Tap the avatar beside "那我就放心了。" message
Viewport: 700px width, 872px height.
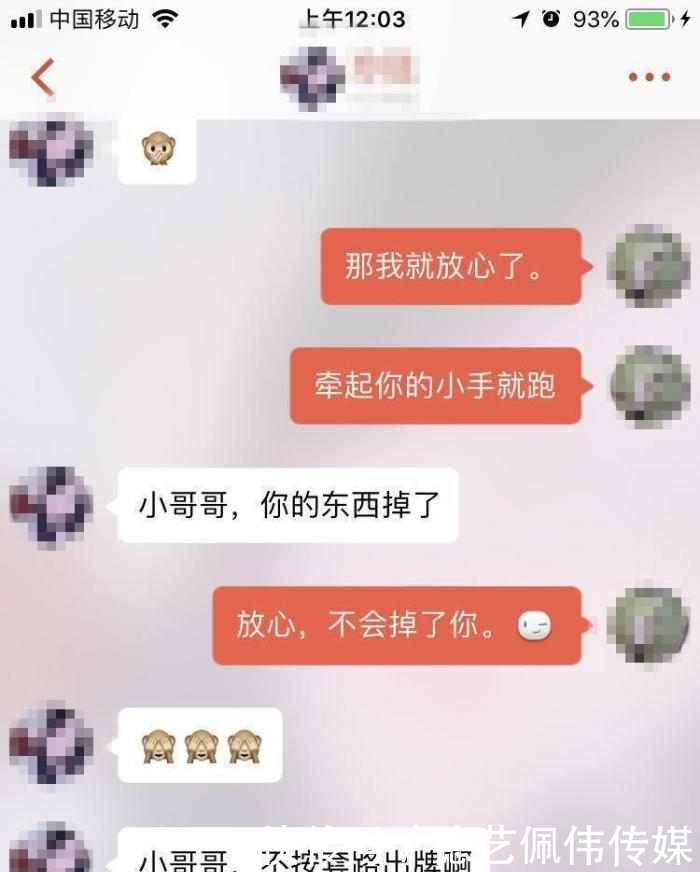649,266
